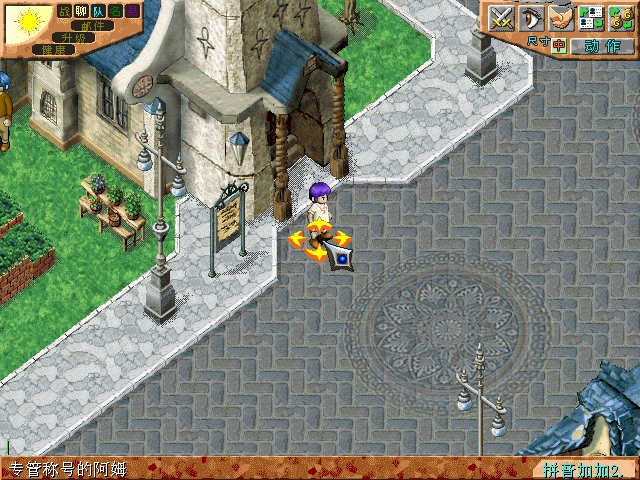Toggle the 战 battle switch

tap(65, 11)
